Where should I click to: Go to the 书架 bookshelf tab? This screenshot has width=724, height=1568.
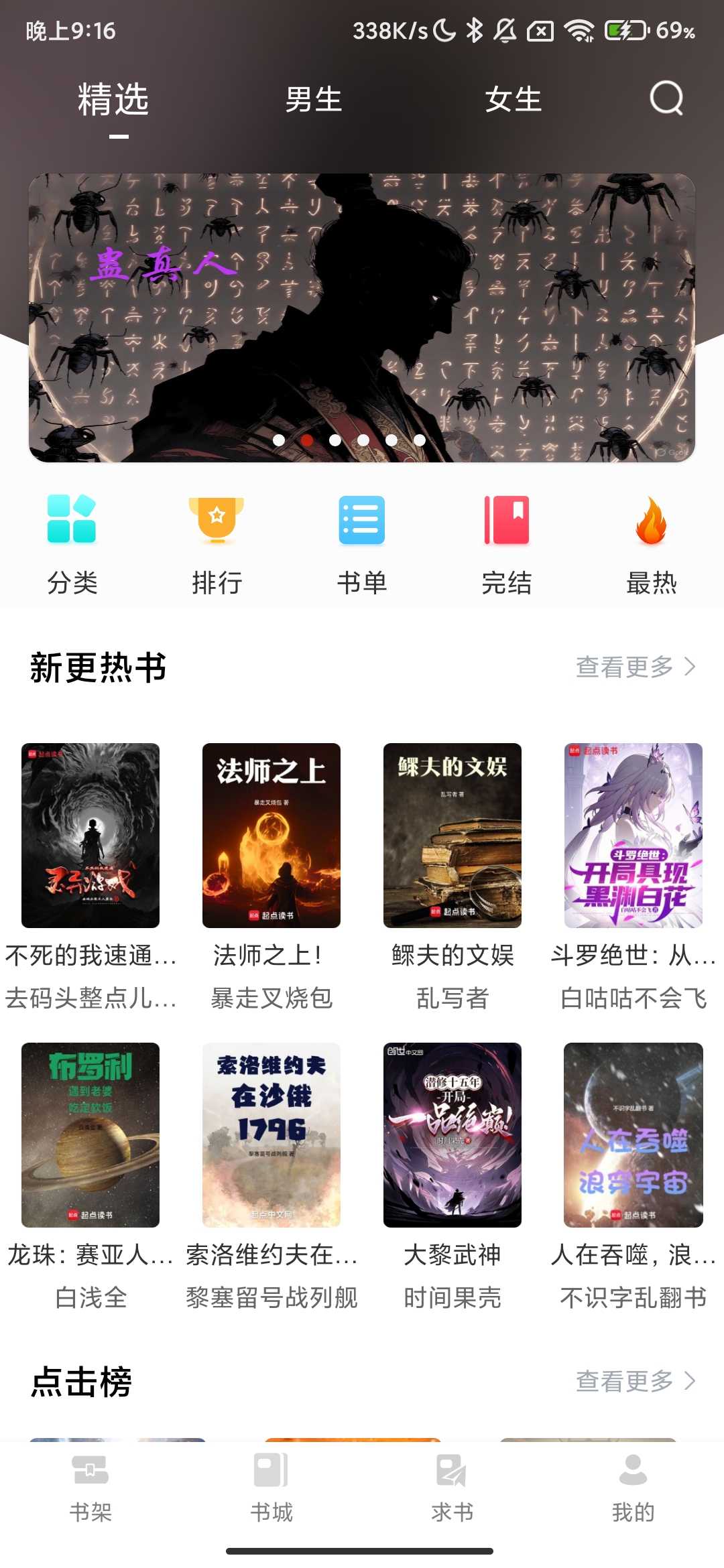pyautogui.click(x=90, y=1484)
